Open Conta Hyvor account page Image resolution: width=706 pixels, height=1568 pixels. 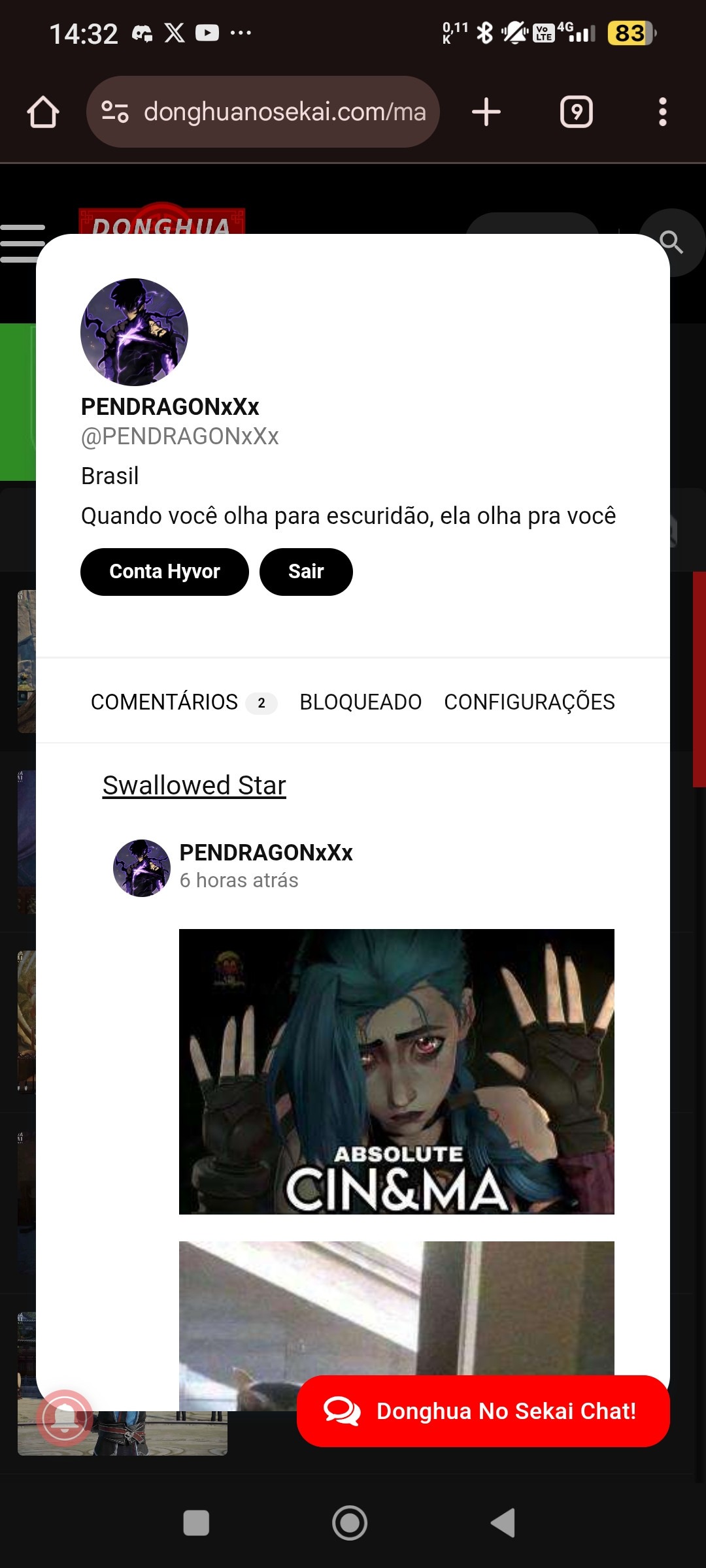(164, 572)
